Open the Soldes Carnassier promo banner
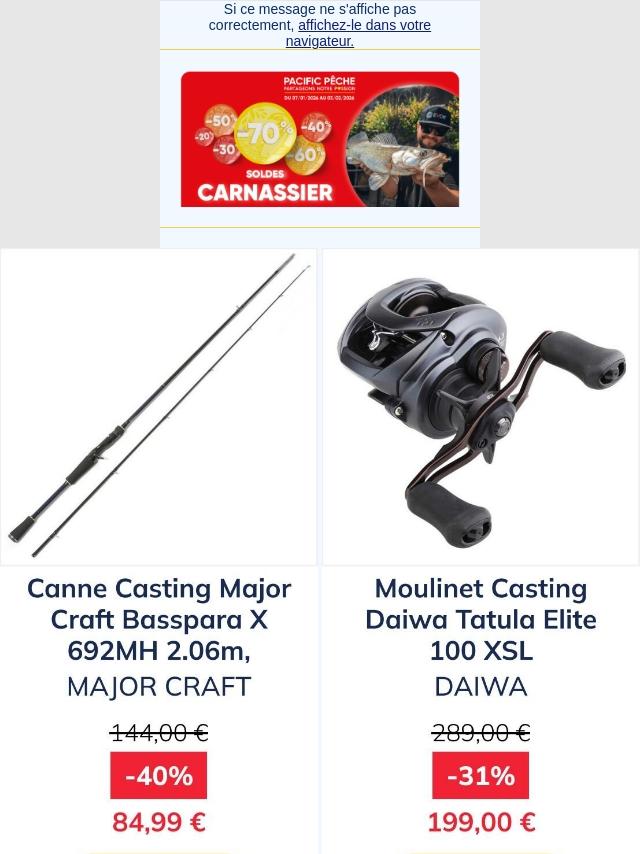 click(x=319, y=139)
